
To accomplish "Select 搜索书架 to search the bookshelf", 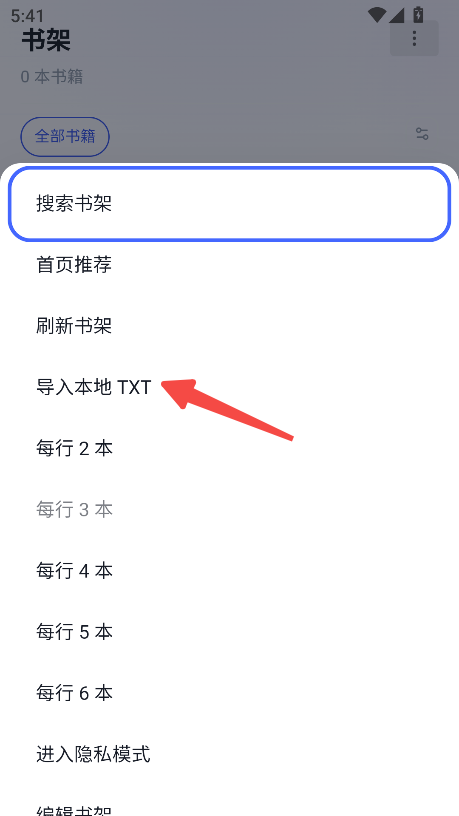I will 230,203.
